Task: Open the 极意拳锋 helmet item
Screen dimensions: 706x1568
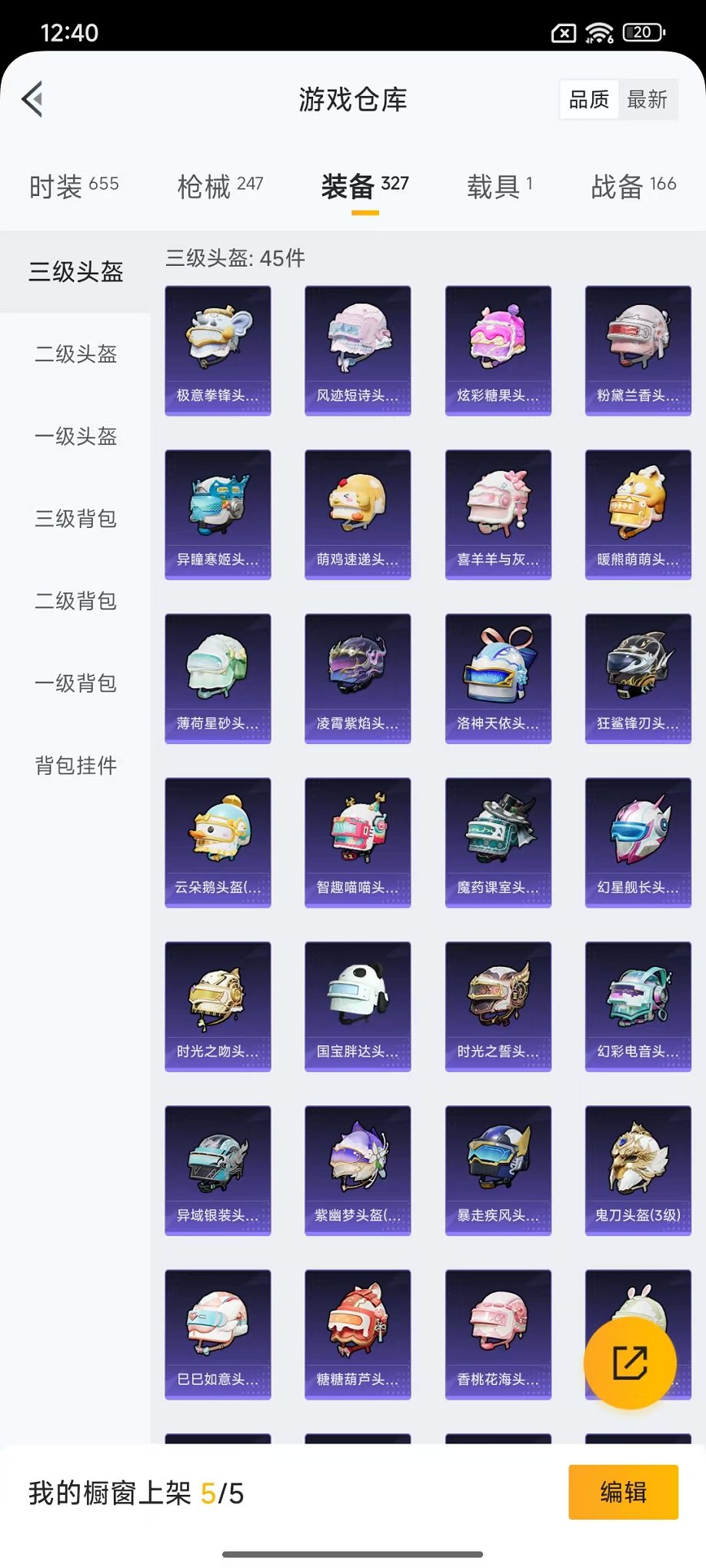Action: point(218,350)
